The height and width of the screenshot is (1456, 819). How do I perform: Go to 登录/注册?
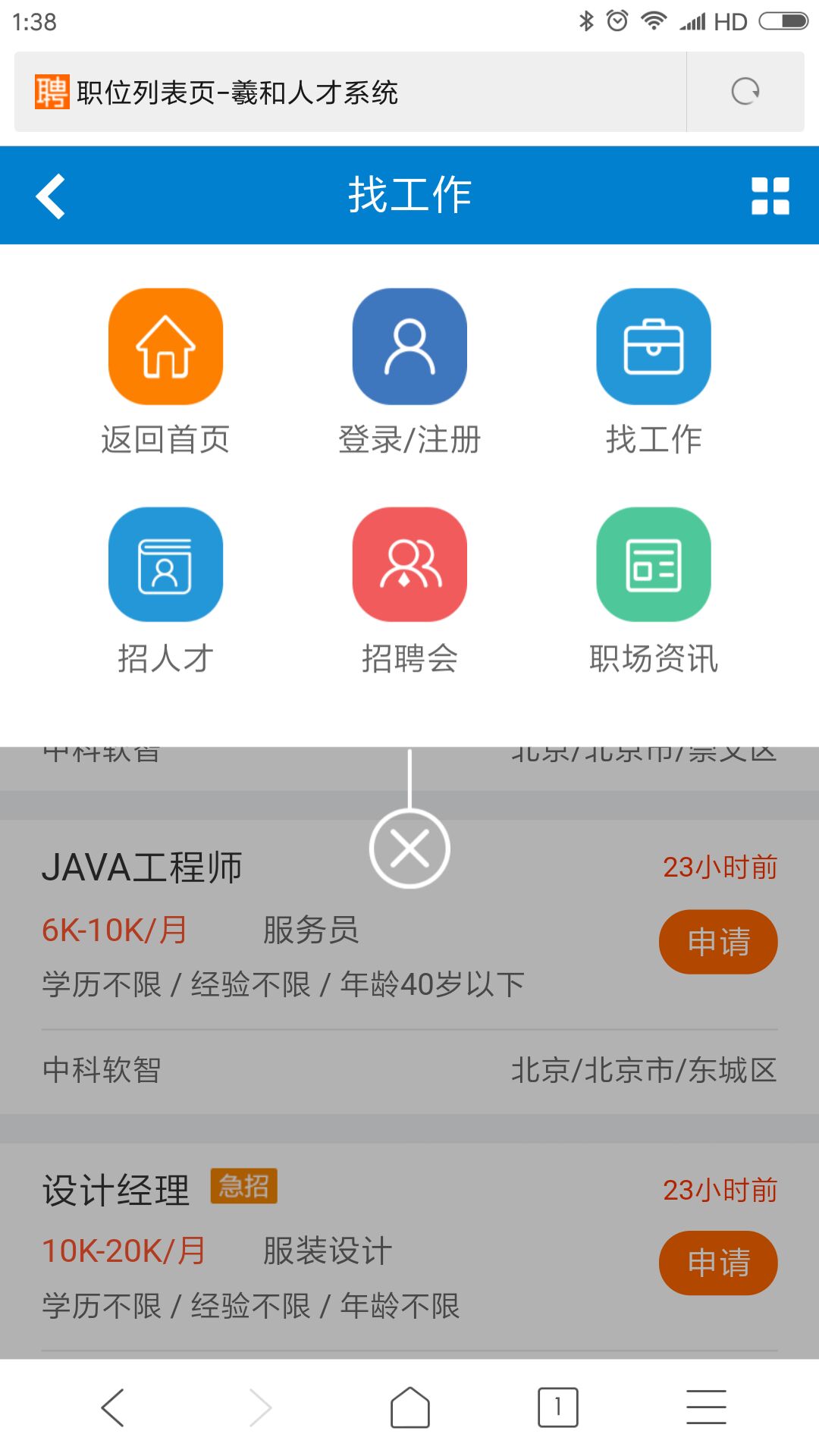click(409, 372)
